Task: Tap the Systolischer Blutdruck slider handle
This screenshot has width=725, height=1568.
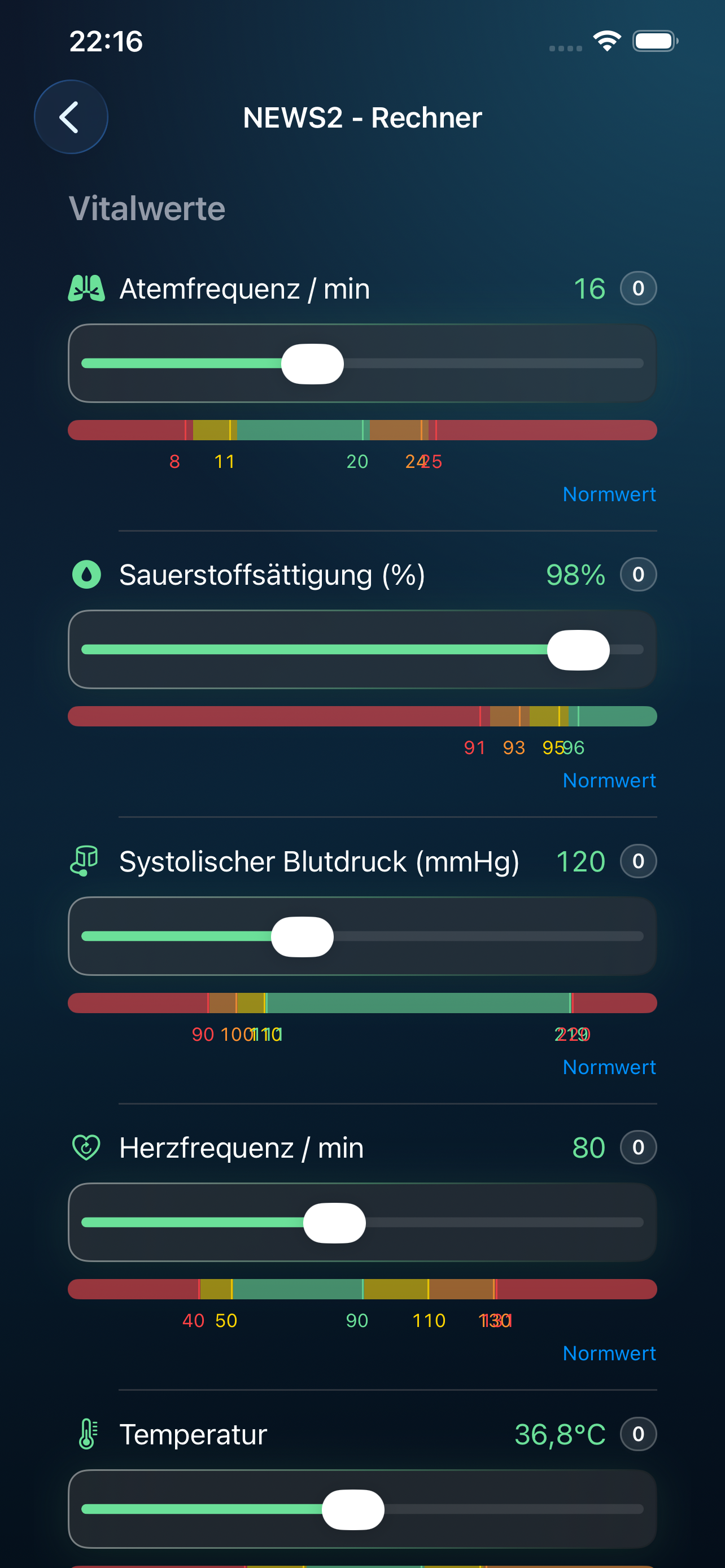Action: (x=302, y=937)
